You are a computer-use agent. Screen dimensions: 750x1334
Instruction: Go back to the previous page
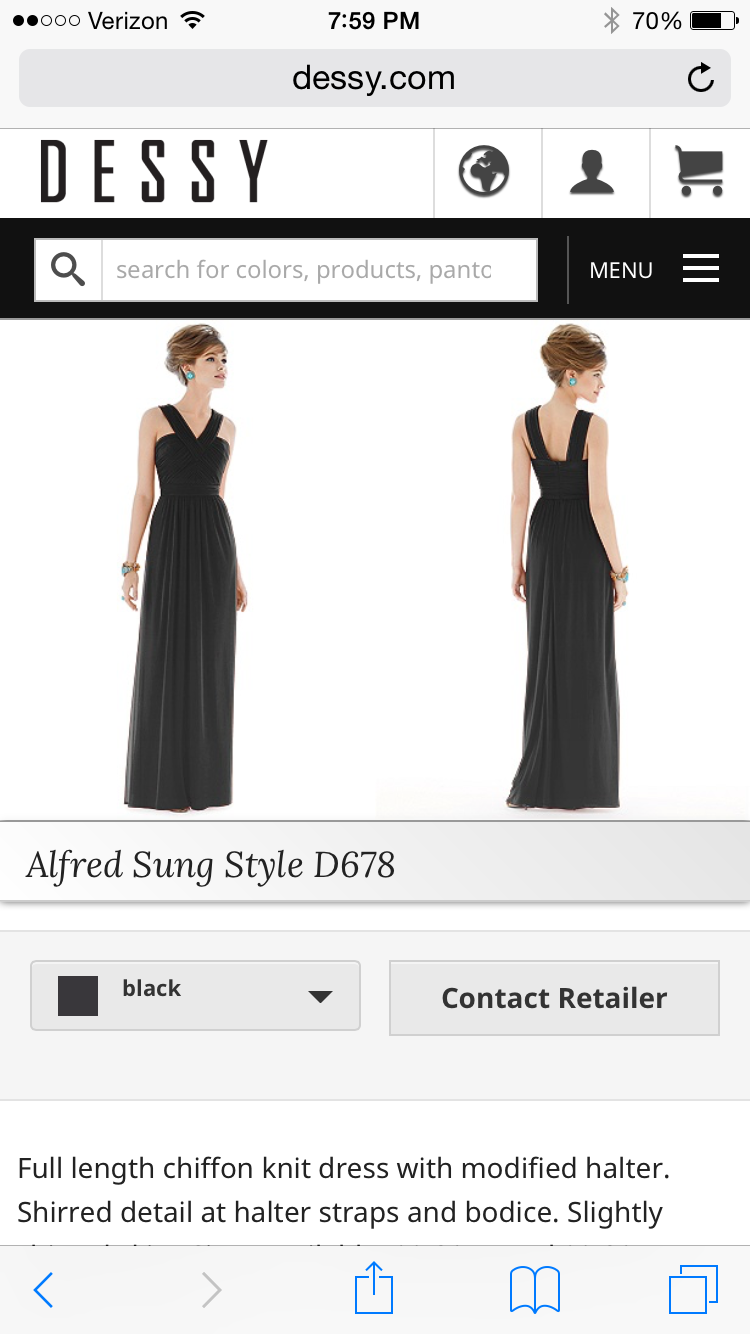tap(43, 1290)
